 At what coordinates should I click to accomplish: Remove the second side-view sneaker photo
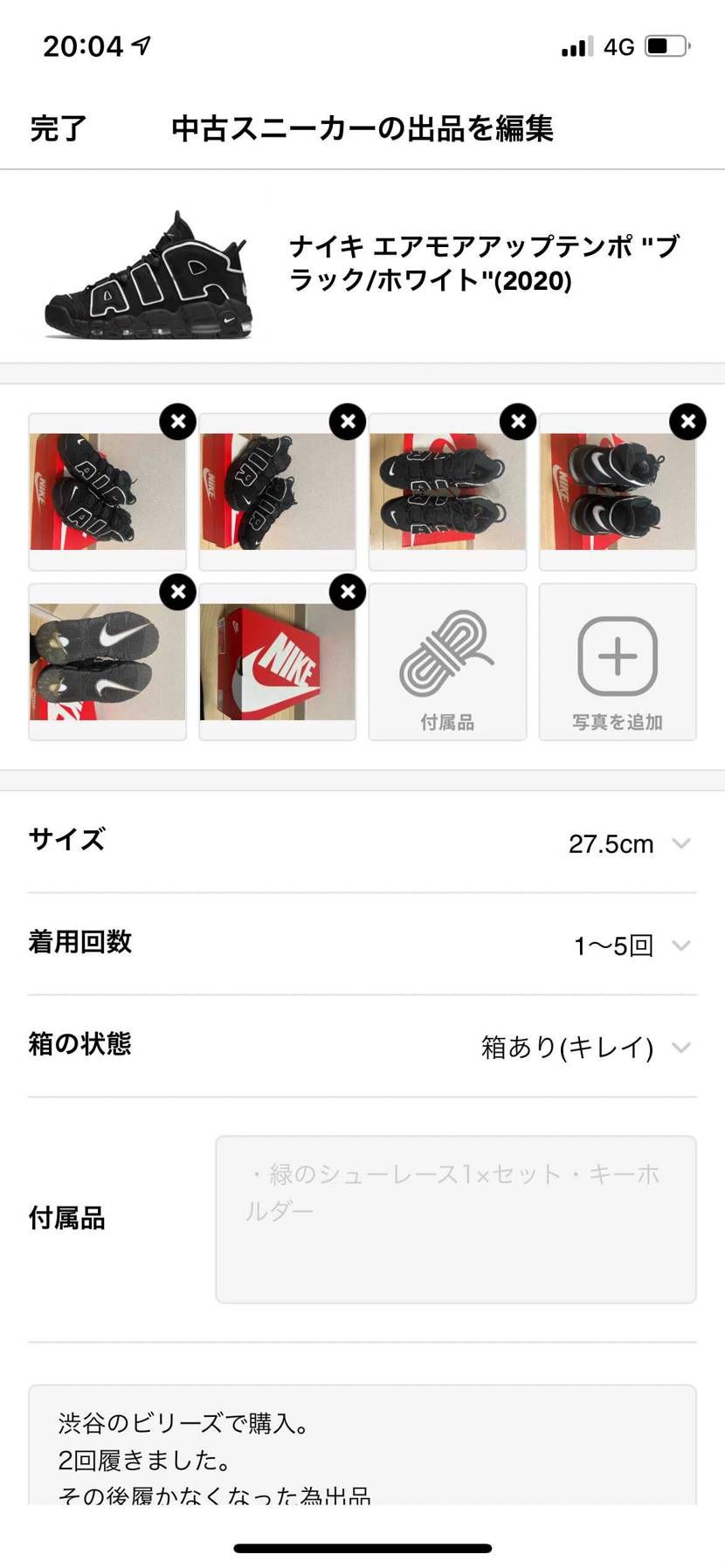point(348,421)
